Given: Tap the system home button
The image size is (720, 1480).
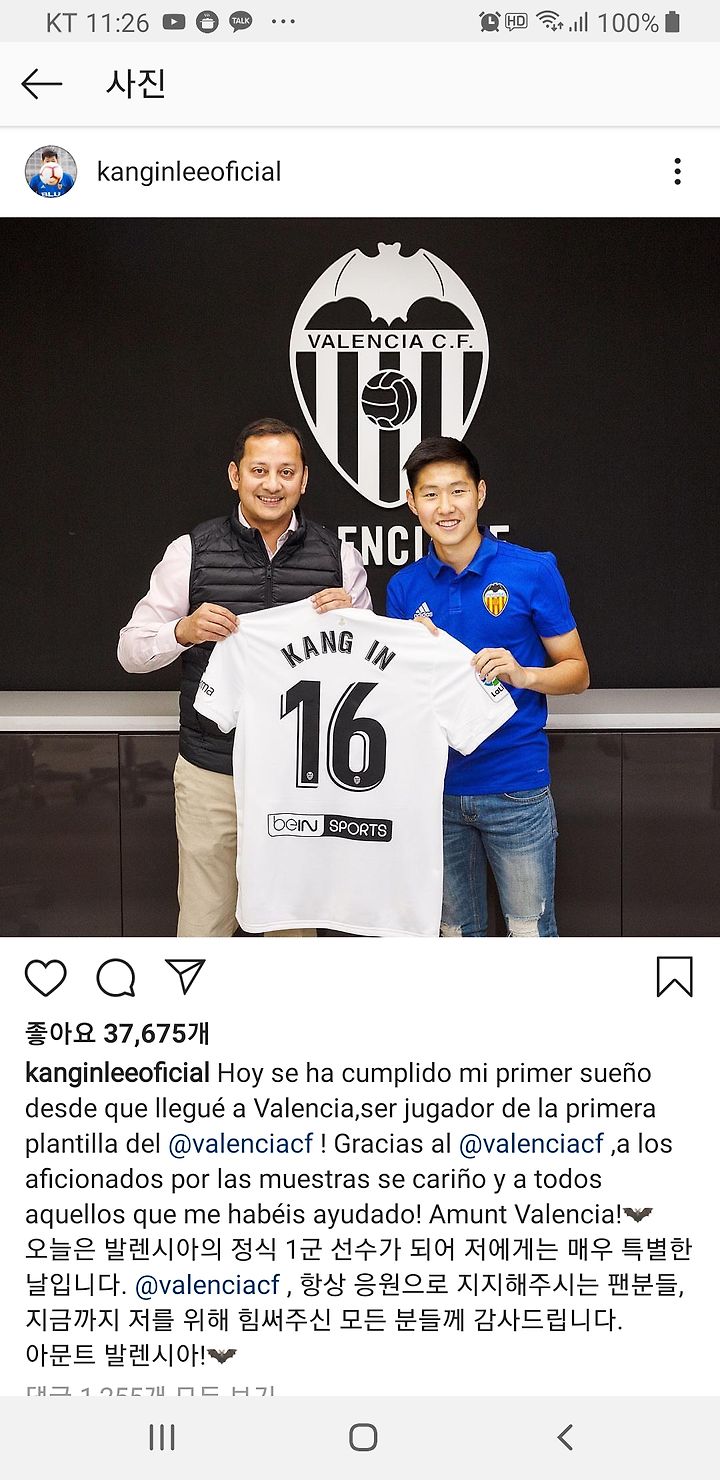Looking at the screenshot, I should [363, 1438].
